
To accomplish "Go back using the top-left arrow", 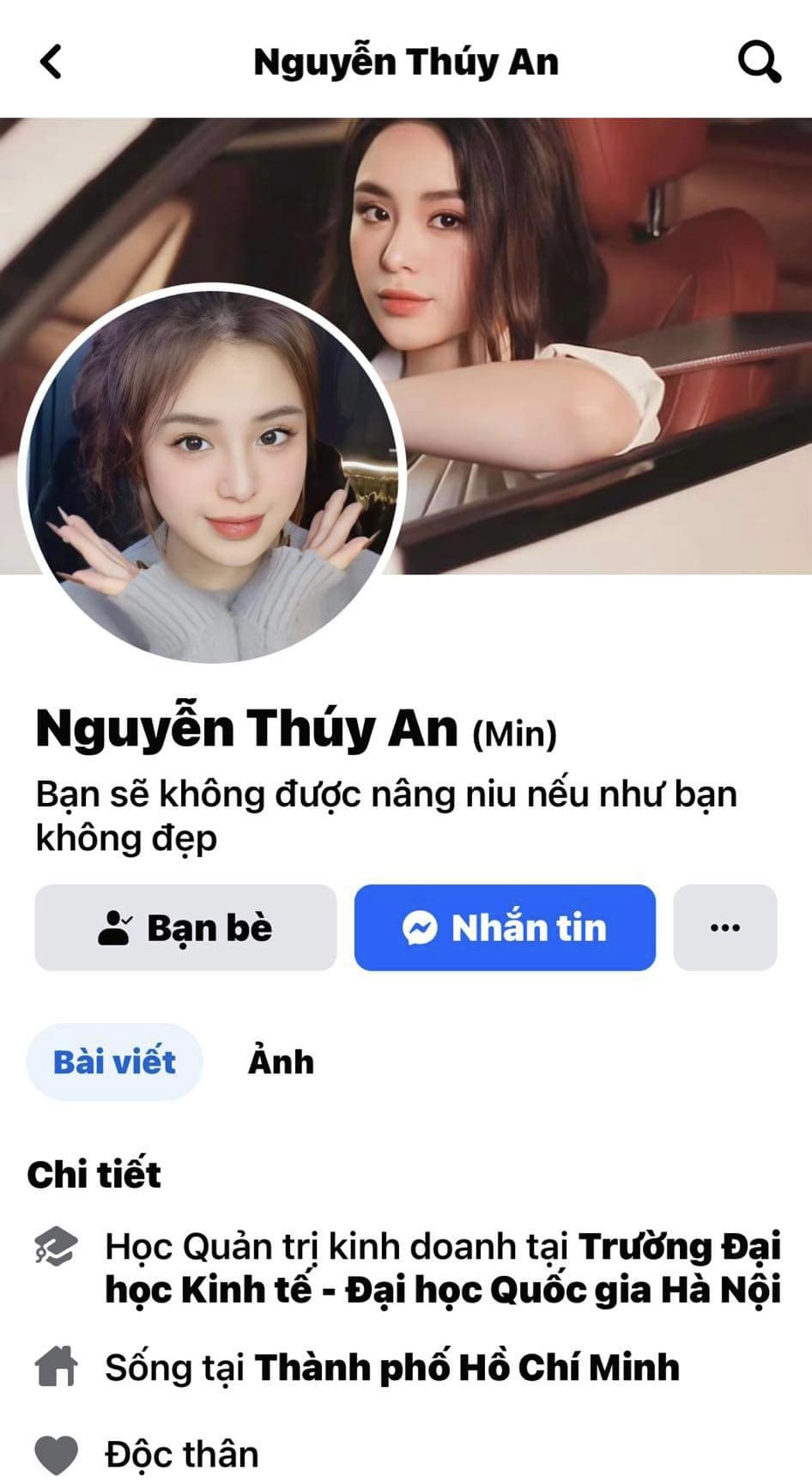I will [52, 62].
